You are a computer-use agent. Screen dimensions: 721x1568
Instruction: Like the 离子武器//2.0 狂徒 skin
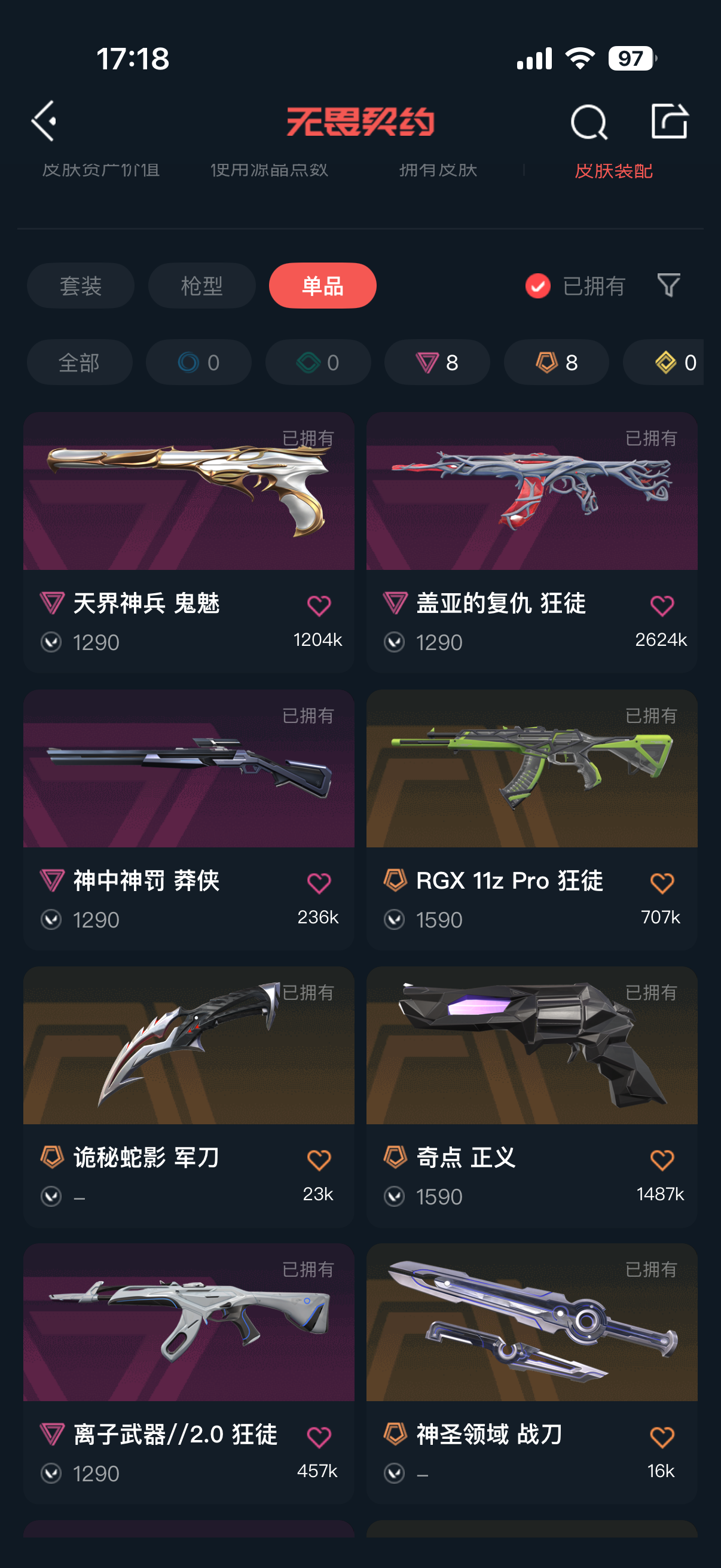319,1437
